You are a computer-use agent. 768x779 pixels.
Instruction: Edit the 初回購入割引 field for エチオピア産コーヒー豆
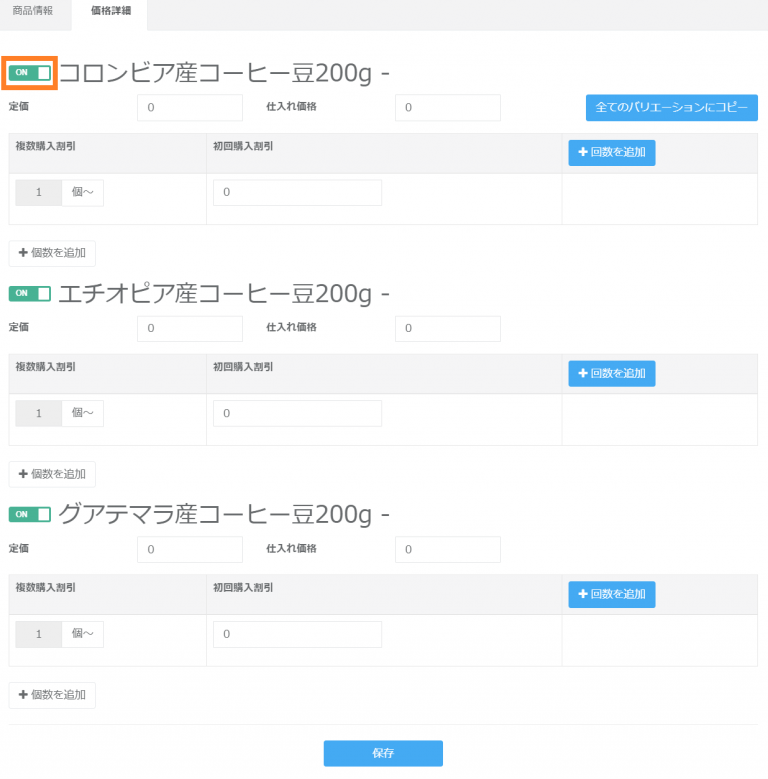pos(297,413)
